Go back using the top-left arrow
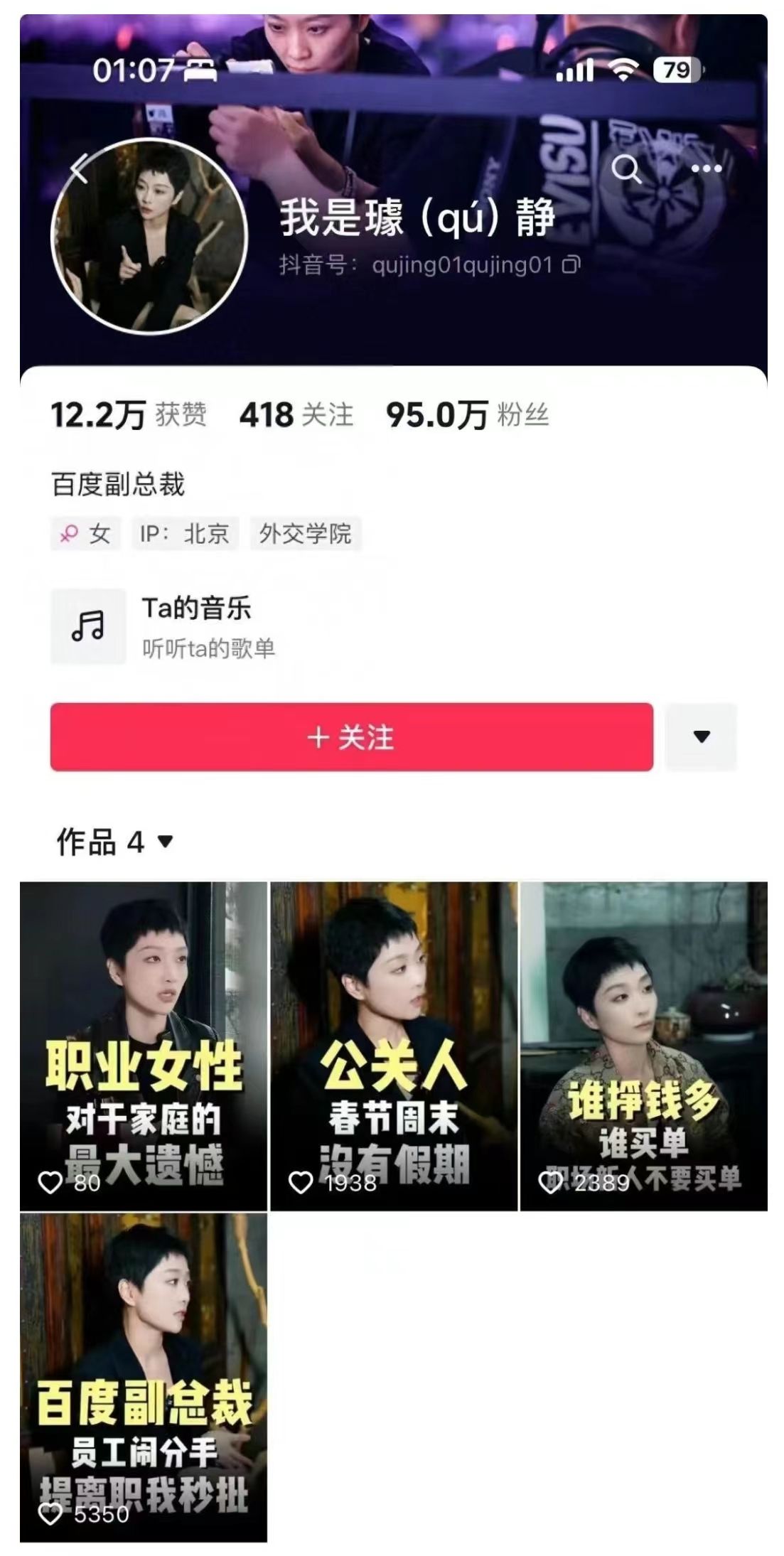784x1556 pixels. point(80,168)
